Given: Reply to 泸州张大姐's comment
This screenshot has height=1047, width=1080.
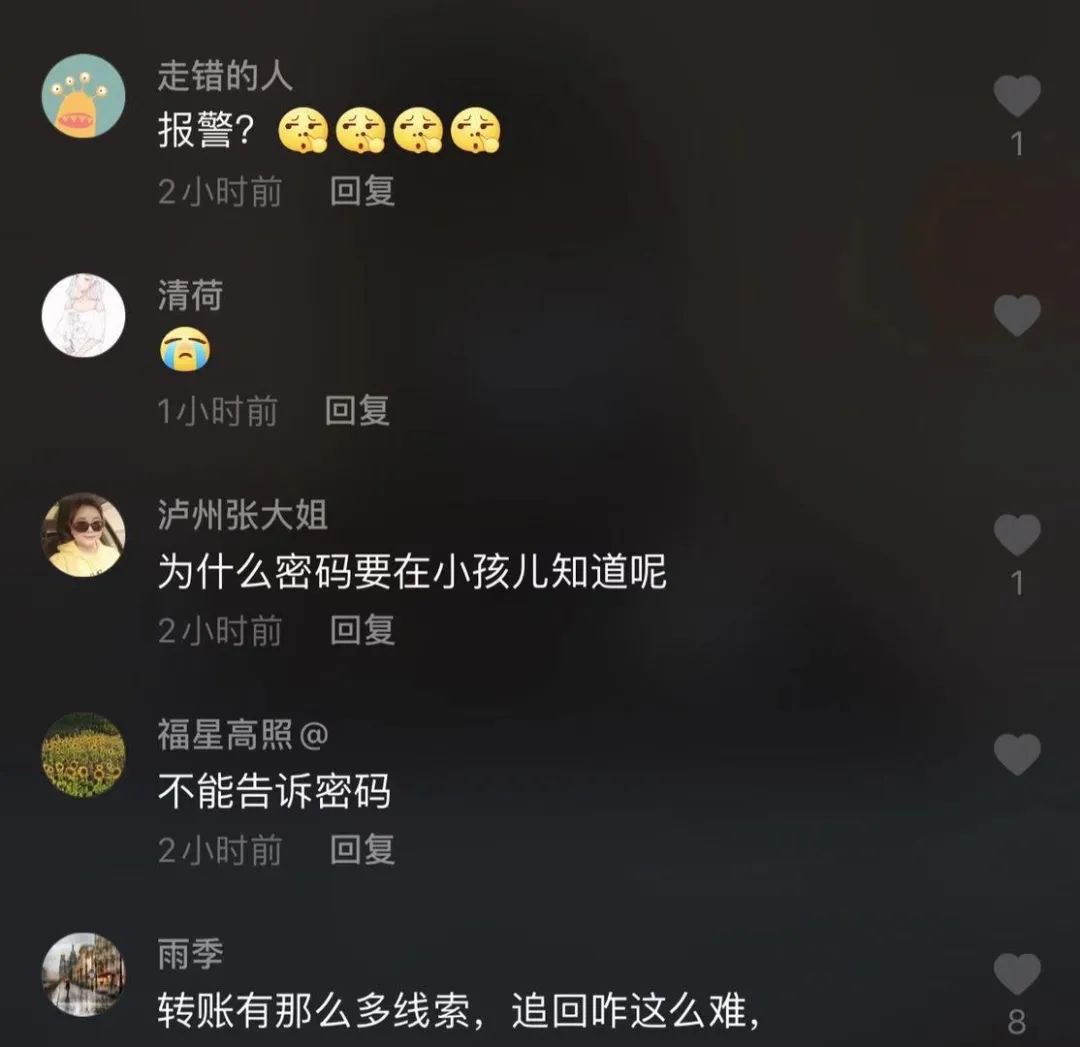Looking at the screenshot, I should 362,630.
